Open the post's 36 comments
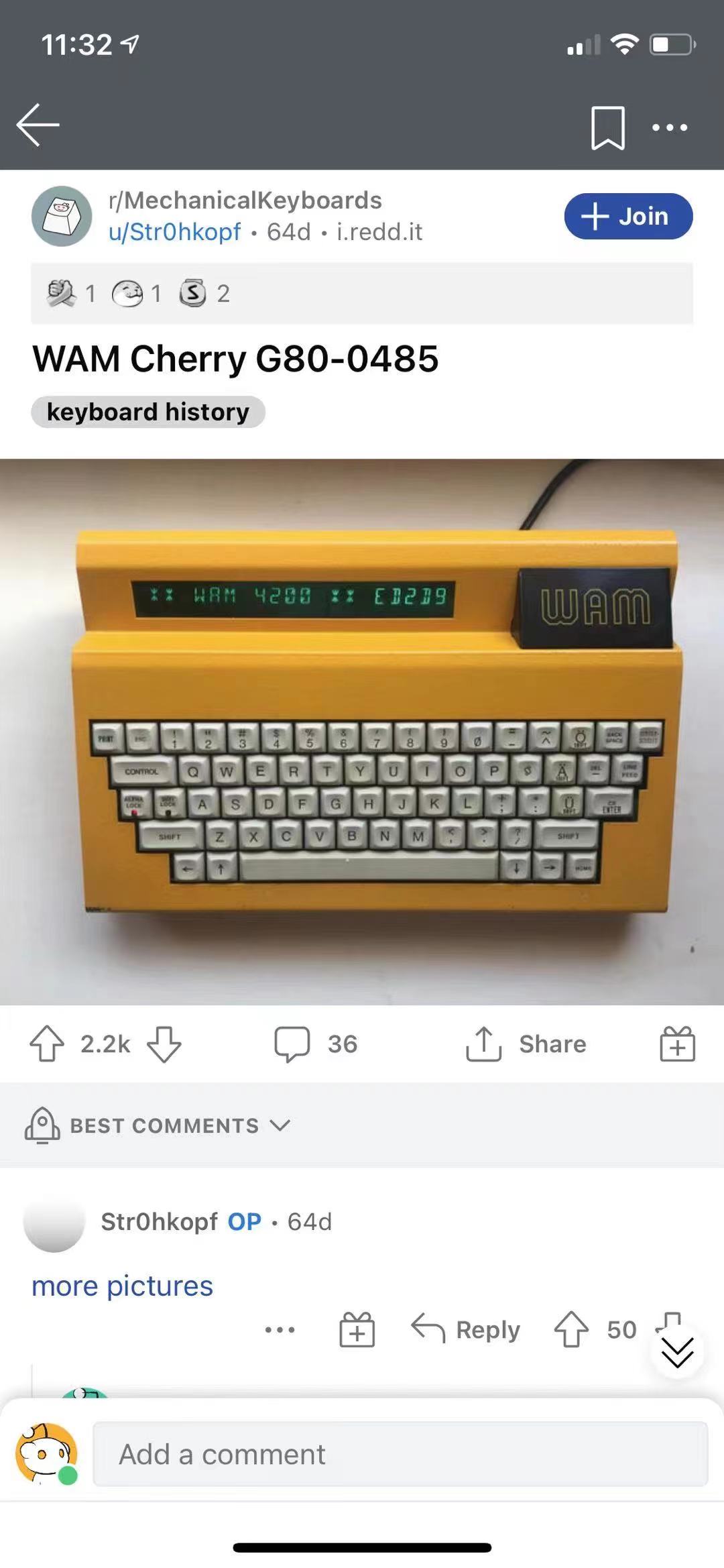The image size is (724, 1568). pyautogui.click(x=316, y=1044)
